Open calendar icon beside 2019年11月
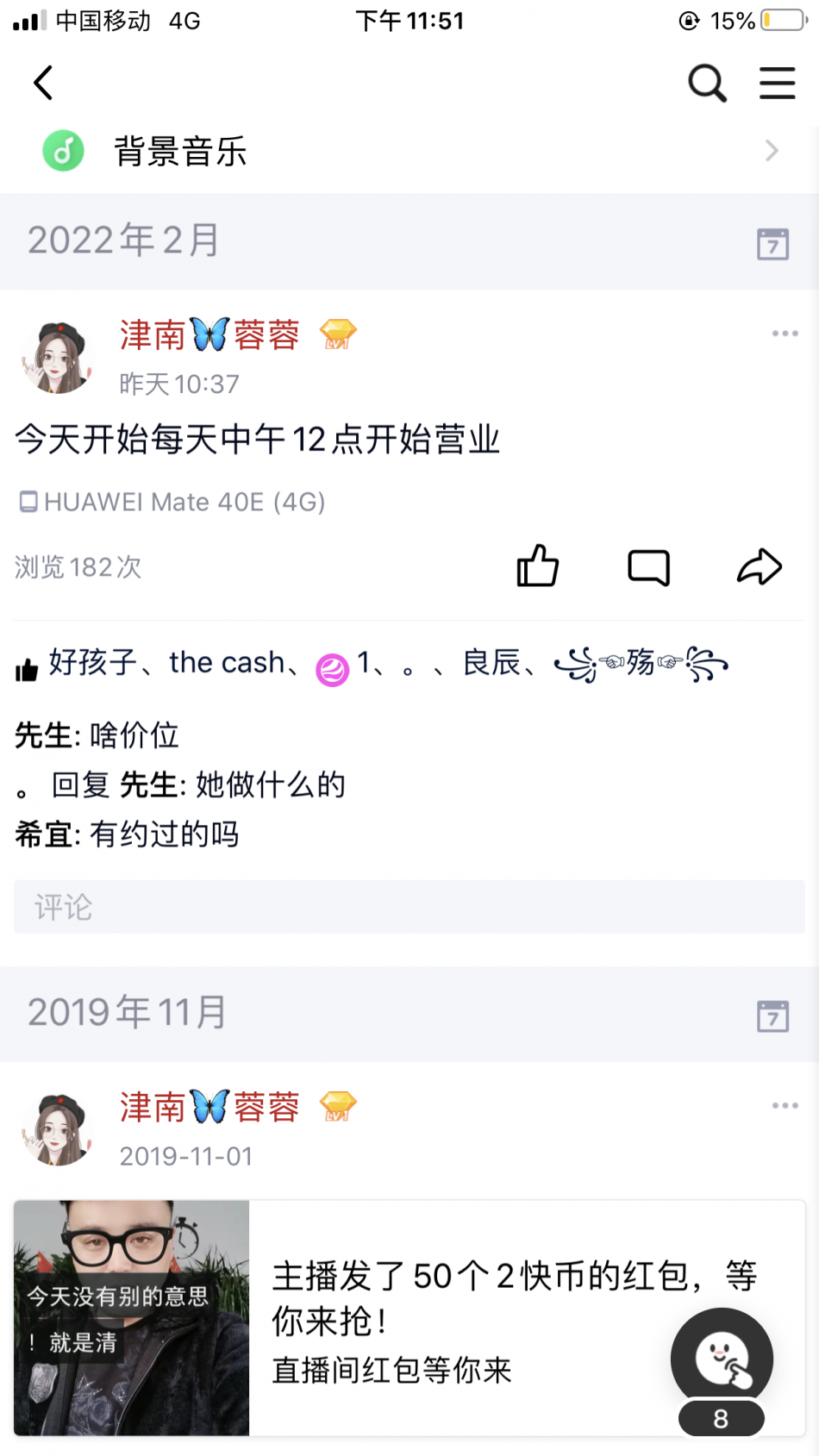 (x=772, y=1015)
